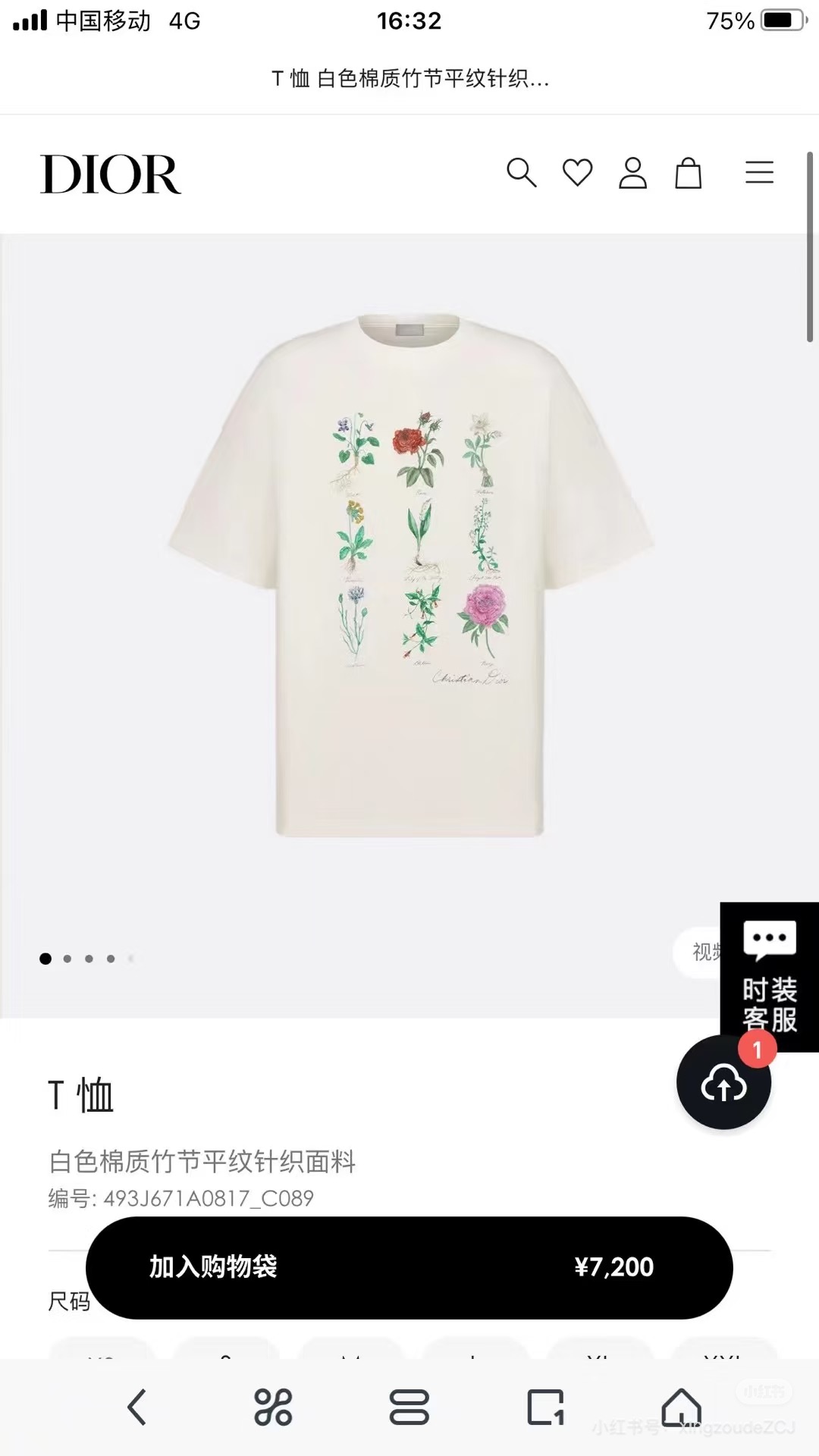The width and height of the screenshot is (819, 1456).
Task: Open the browser four-circle menu icon
Action: (x=273, y=1407)
